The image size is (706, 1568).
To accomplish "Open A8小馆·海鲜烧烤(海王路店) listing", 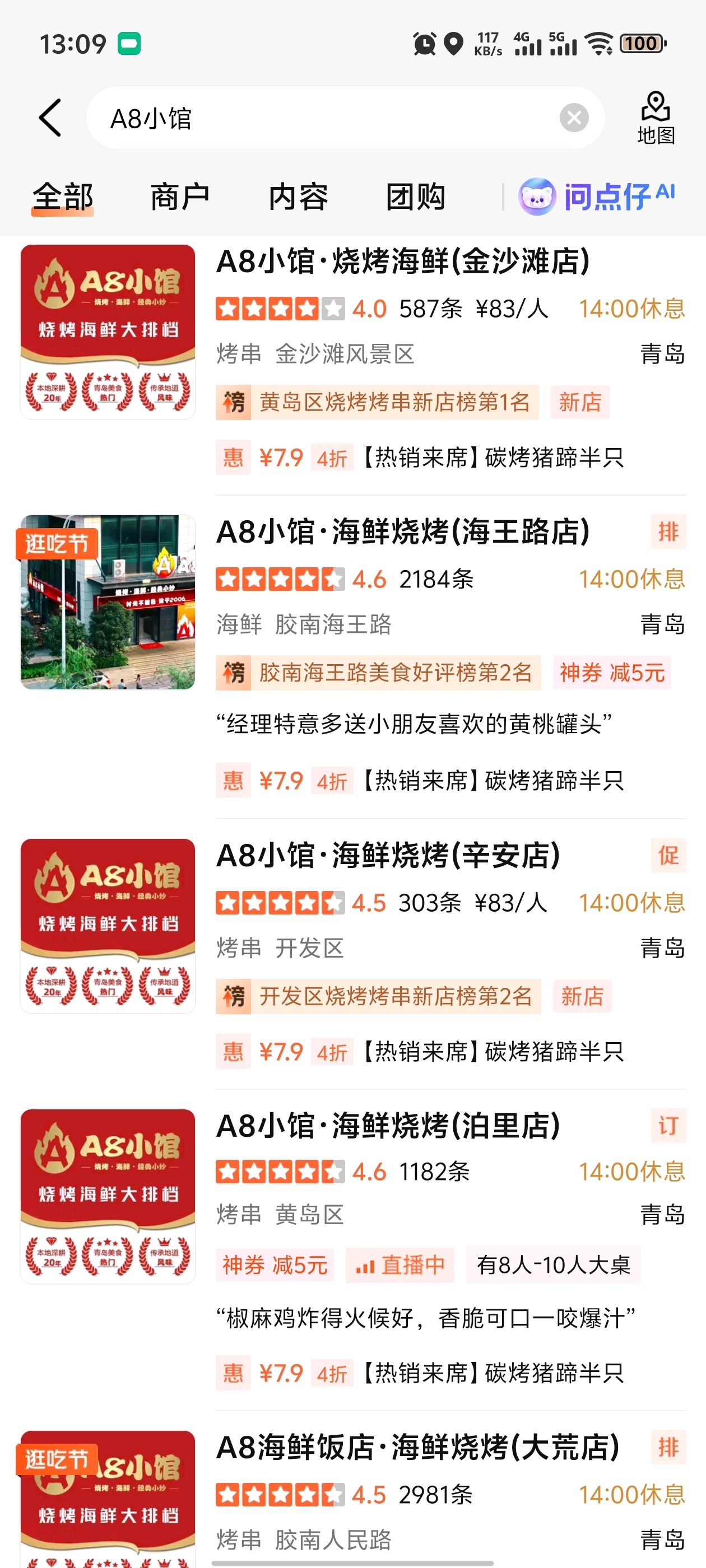I will [x=403, y=531].
